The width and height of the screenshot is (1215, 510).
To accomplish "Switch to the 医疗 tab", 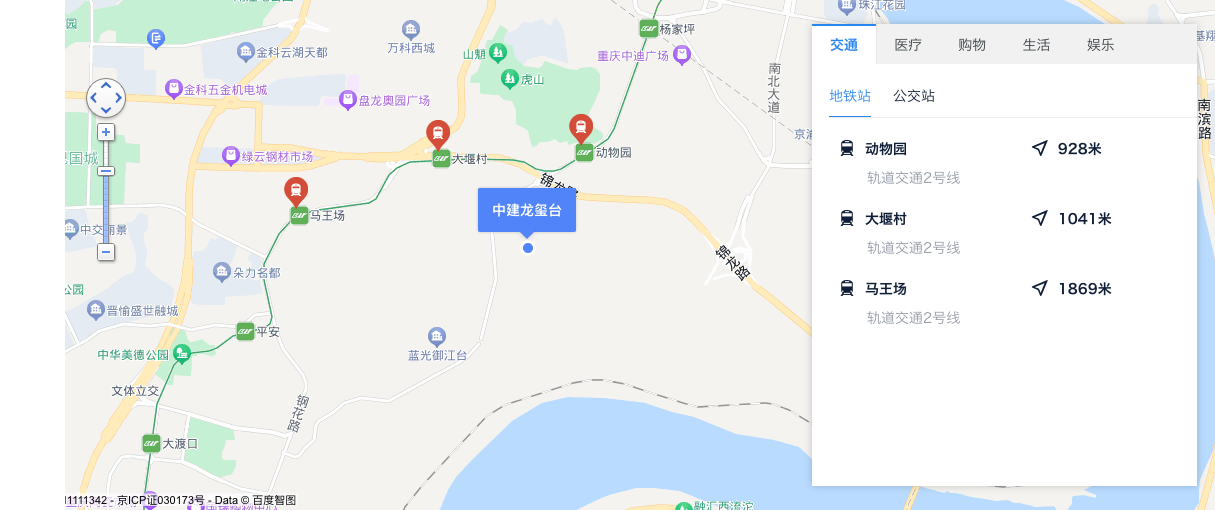I will tap(908, 45).
